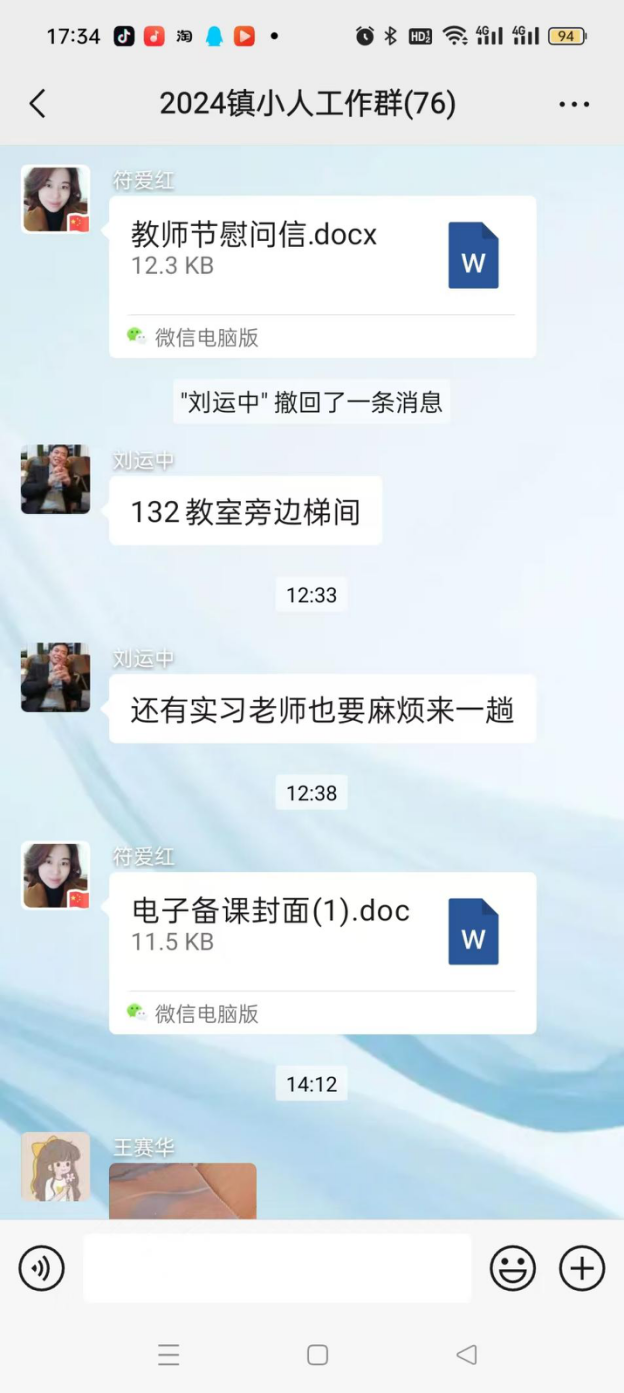Image resolution: width=624 pixels, height=1393 pixels.
Task: View 王赛华's shared image
Action: coord(182,1191)
